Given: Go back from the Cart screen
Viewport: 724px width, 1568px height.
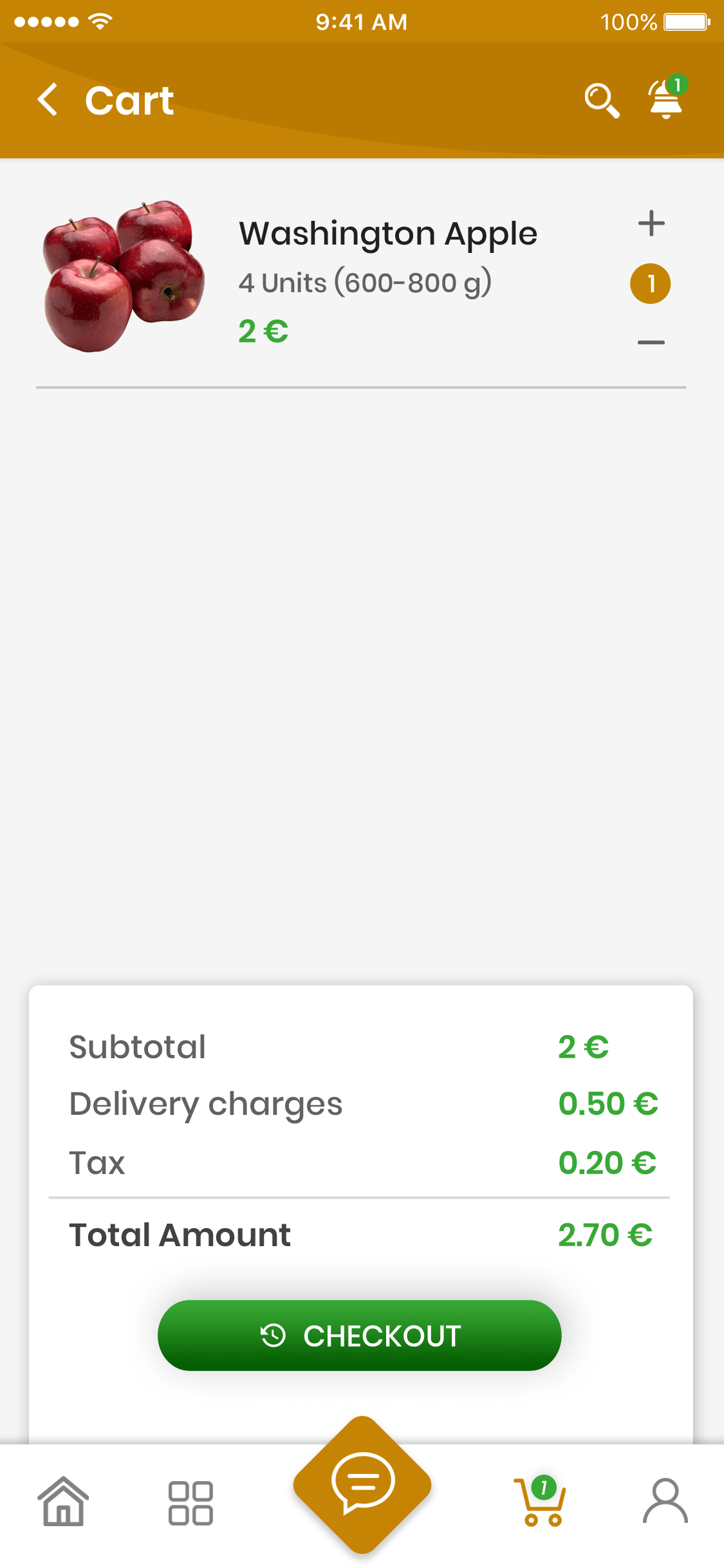Looking at the screenshot, I should coord(48,100).
